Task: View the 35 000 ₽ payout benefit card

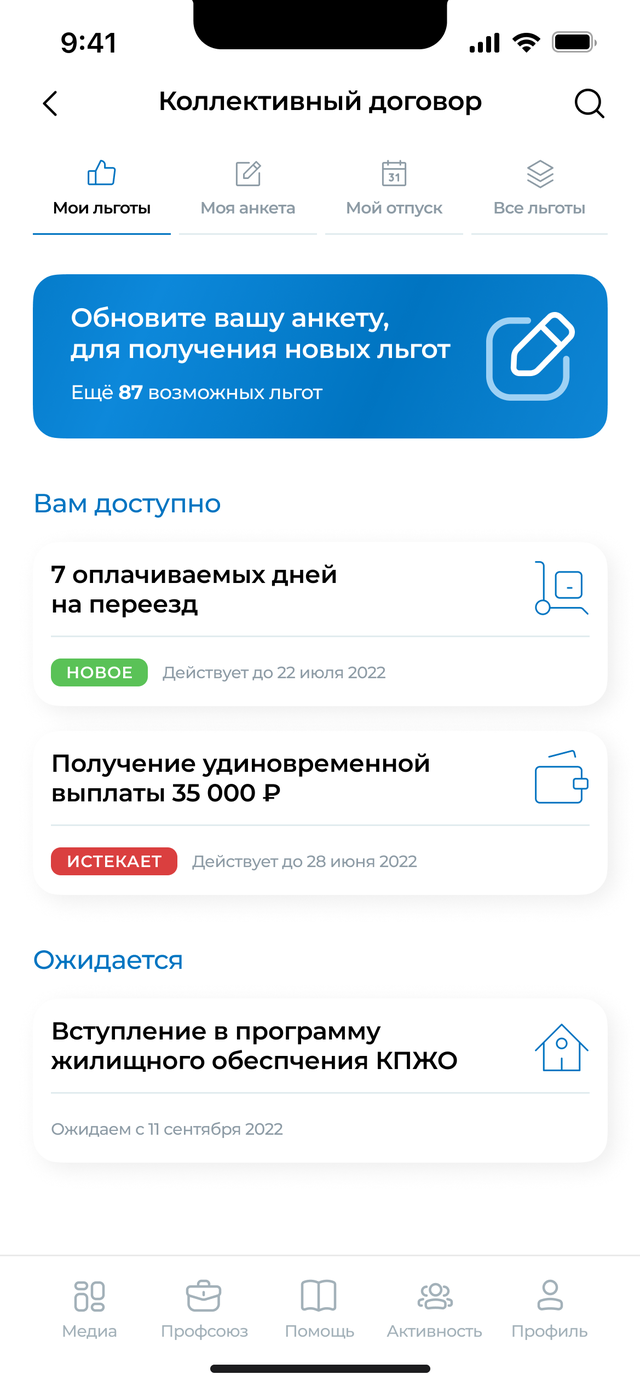Action: tap(320, 812)
